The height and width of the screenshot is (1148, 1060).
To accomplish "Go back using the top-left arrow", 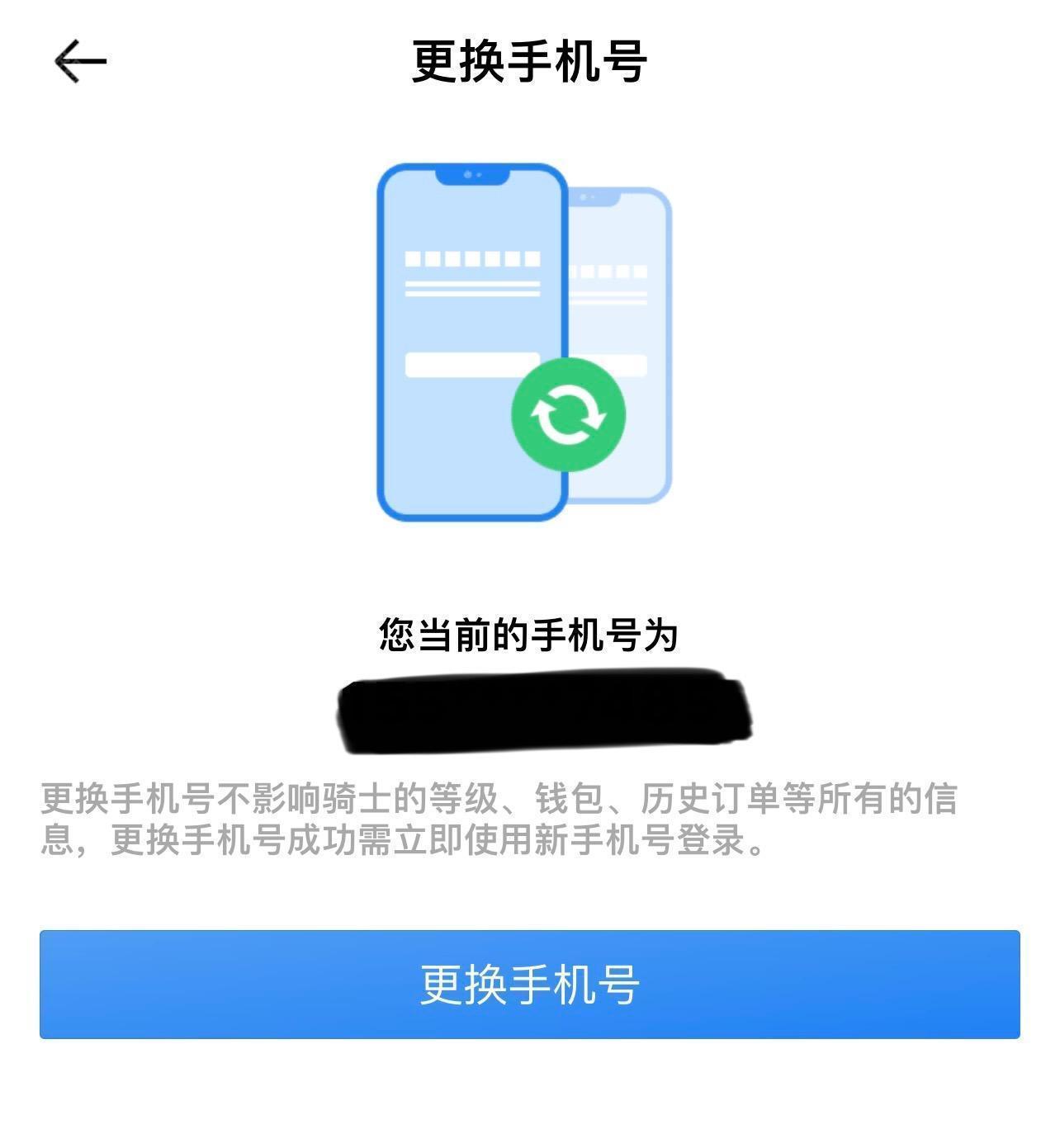I will point(80,61).
